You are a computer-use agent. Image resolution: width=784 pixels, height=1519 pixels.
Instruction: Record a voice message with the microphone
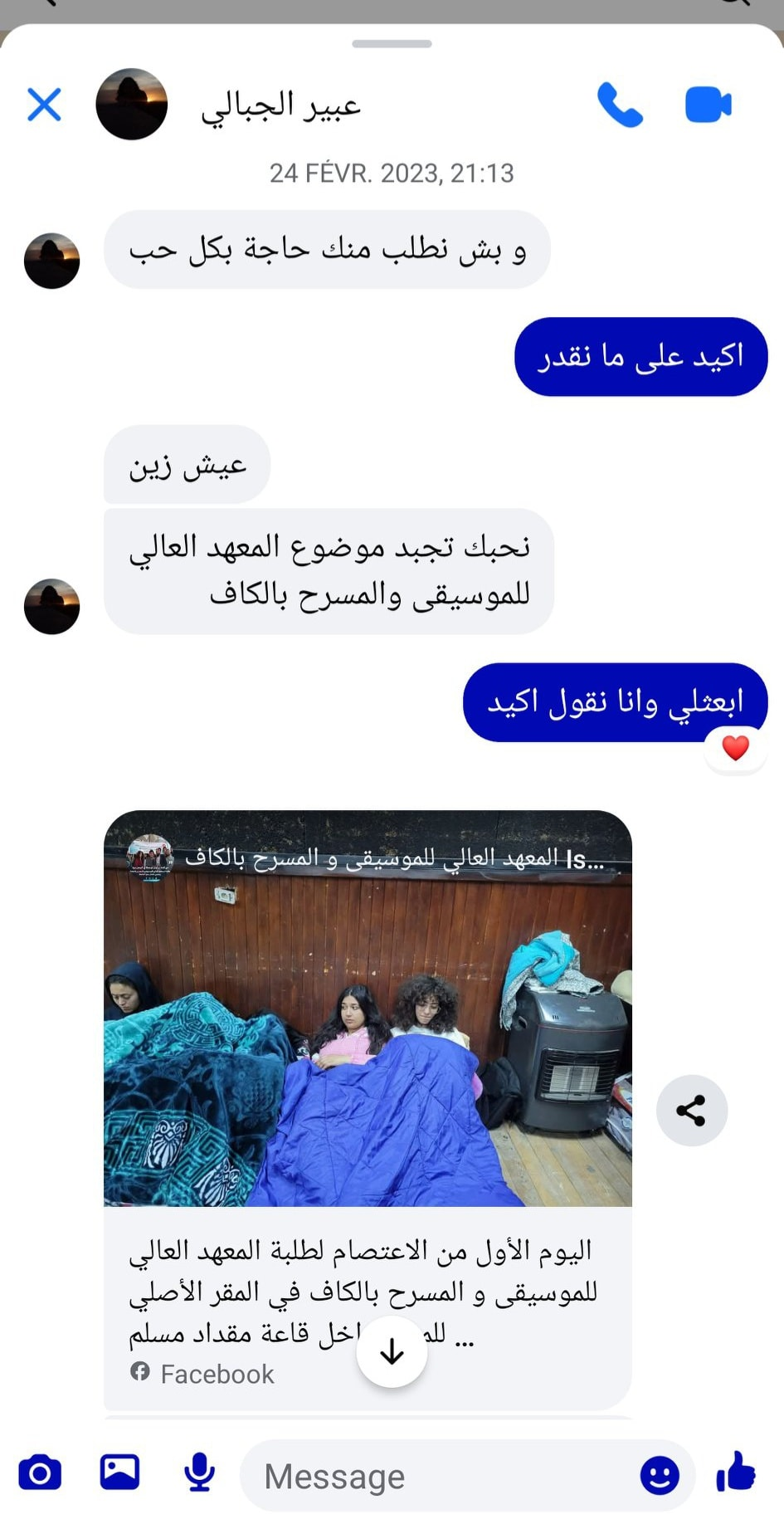(199, 1473)
